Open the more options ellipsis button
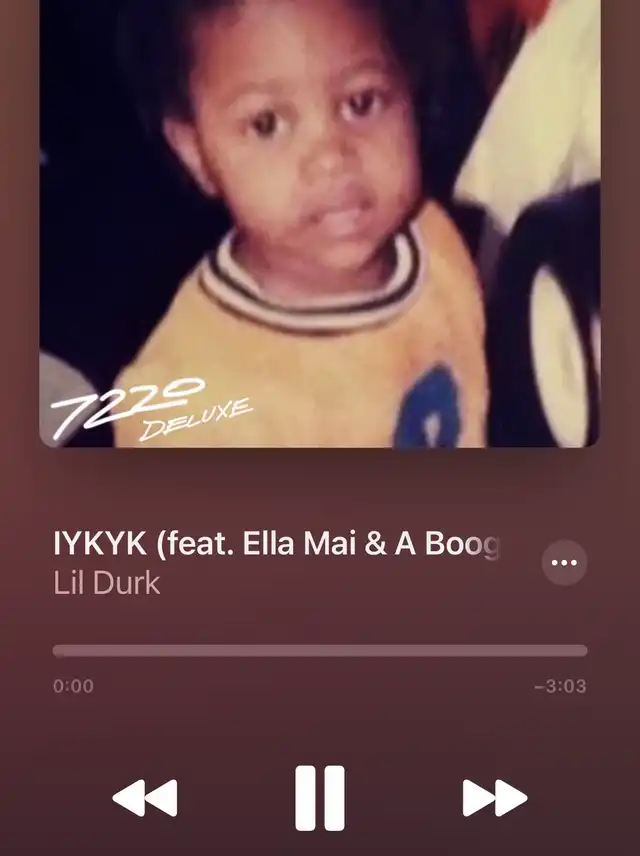 coord(564,563)
